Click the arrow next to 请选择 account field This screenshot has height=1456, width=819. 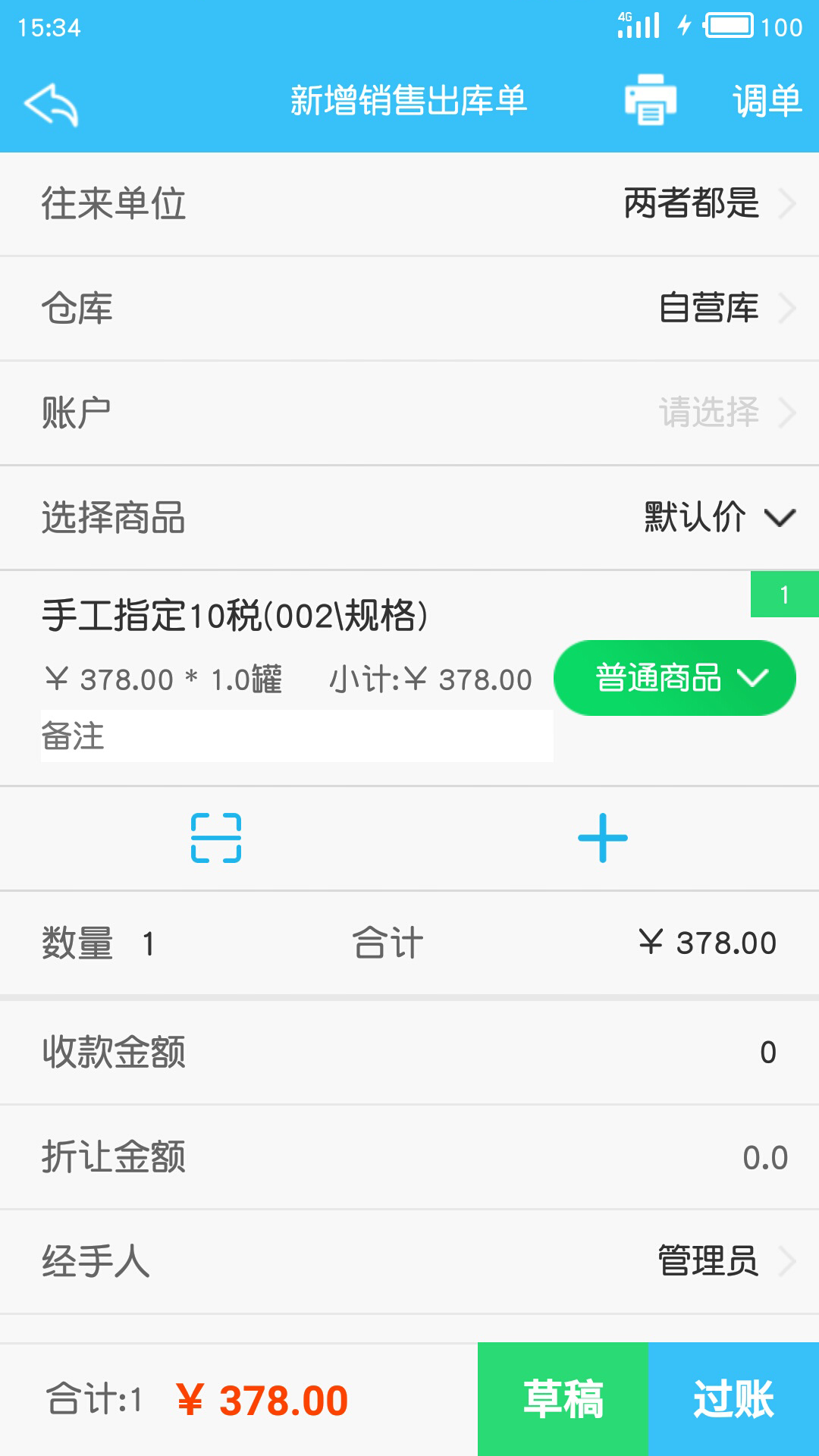pos(789,412)
